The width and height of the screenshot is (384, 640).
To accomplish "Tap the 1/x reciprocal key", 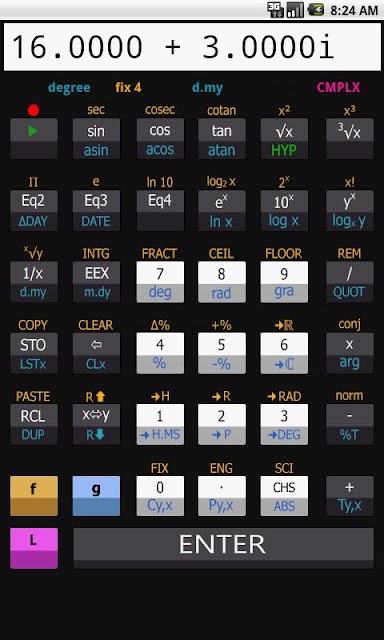I will point(34,282).
